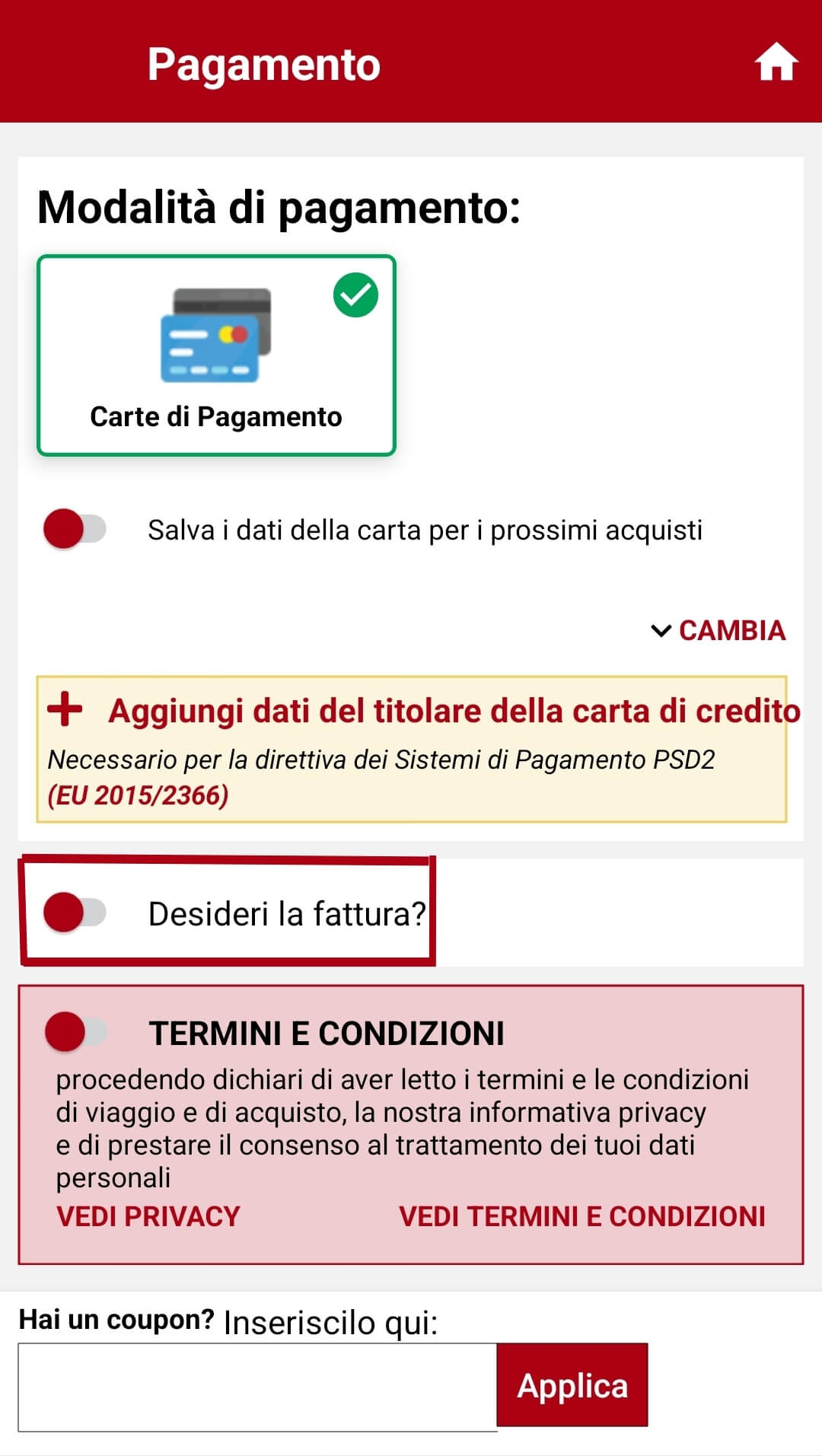
Task: Expand the CAMBIA option
Action: [x=718, y=630]
